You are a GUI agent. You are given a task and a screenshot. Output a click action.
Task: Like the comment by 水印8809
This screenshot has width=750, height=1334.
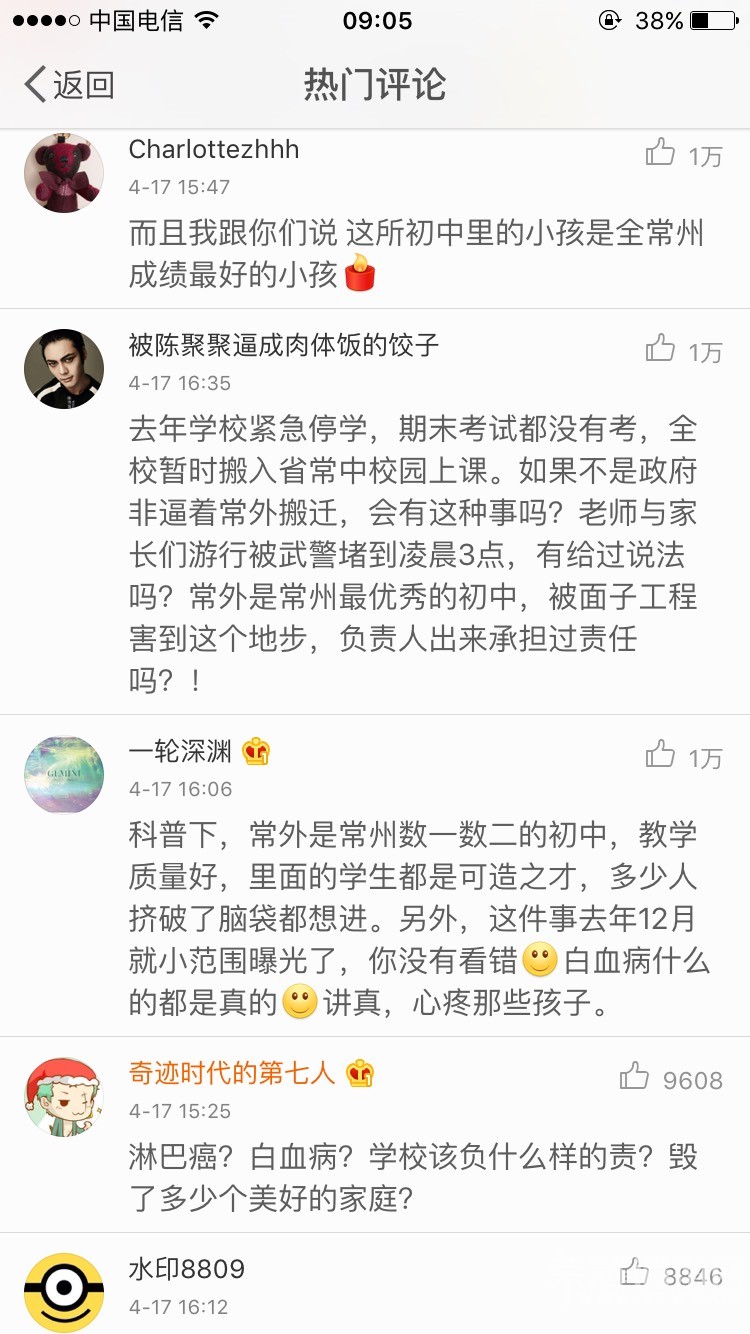click(635, 1272)
